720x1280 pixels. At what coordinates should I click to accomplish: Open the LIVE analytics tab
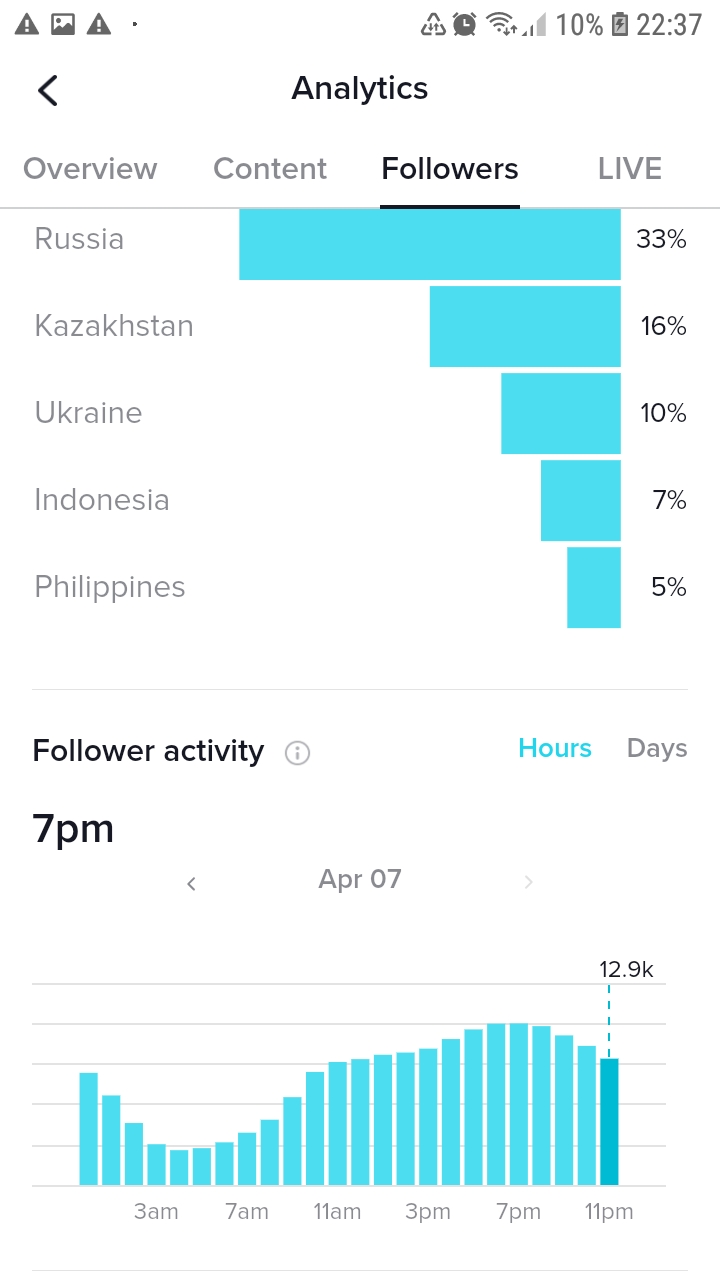pyautogui.click(x=630, y=169)
